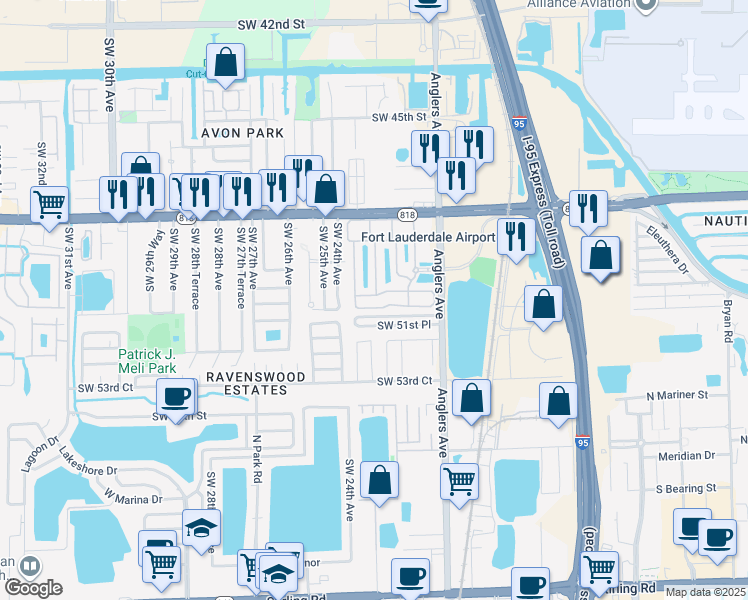Tap the shopping bag pin above Avon Park
This screenshot has height=600, width=748.
coord(226,62)
